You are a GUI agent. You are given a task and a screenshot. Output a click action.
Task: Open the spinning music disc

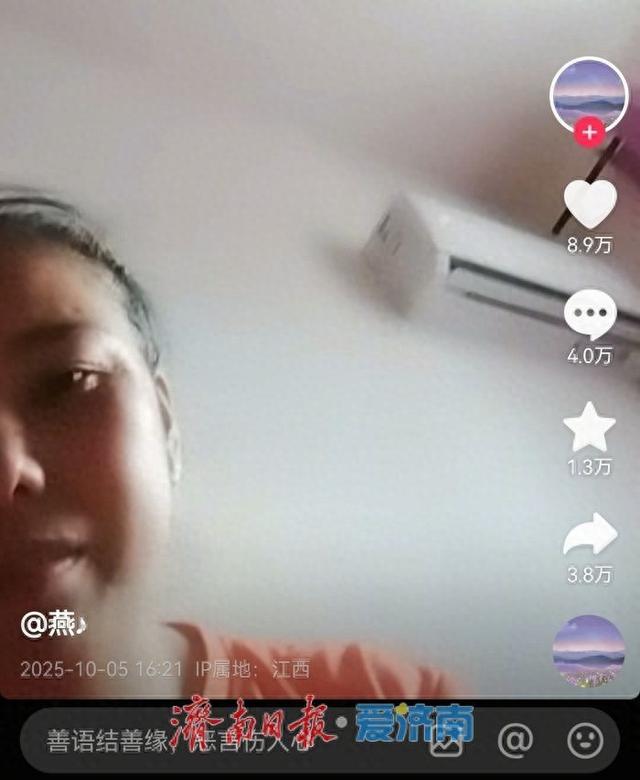point(588,649)
